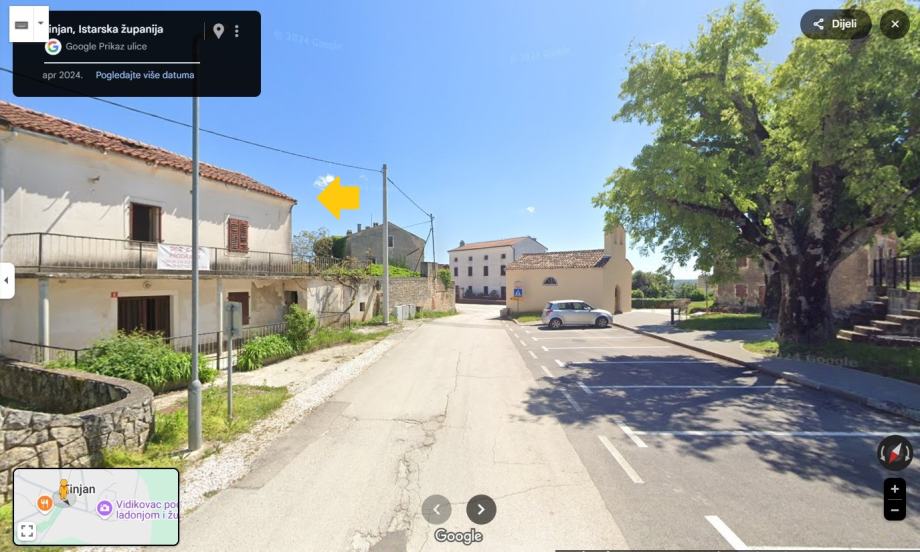Screen dimensions: 920x552
Task: Zoom out with the minus button
Action: click(x=894, y=510)
